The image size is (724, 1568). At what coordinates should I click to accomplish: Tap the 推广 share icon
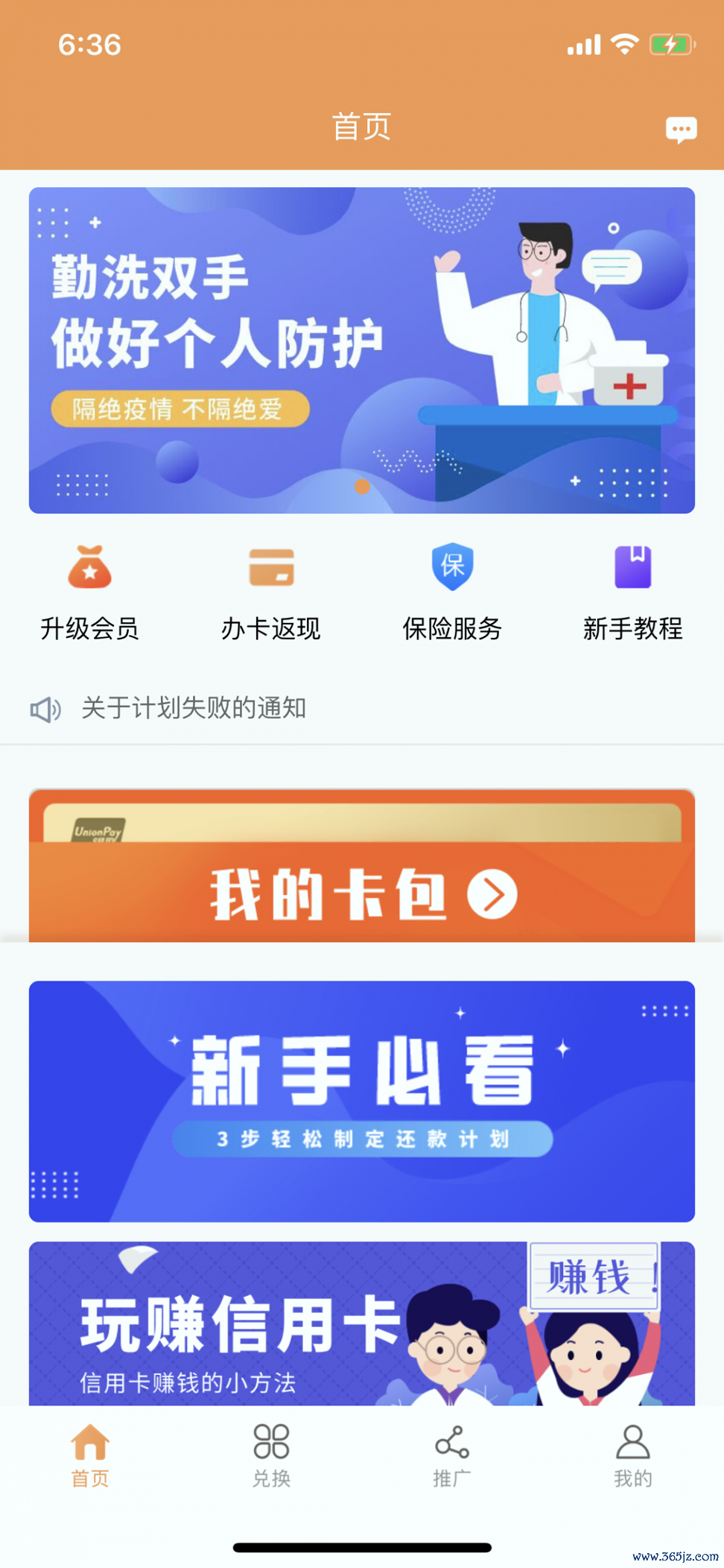point(452,1442)
